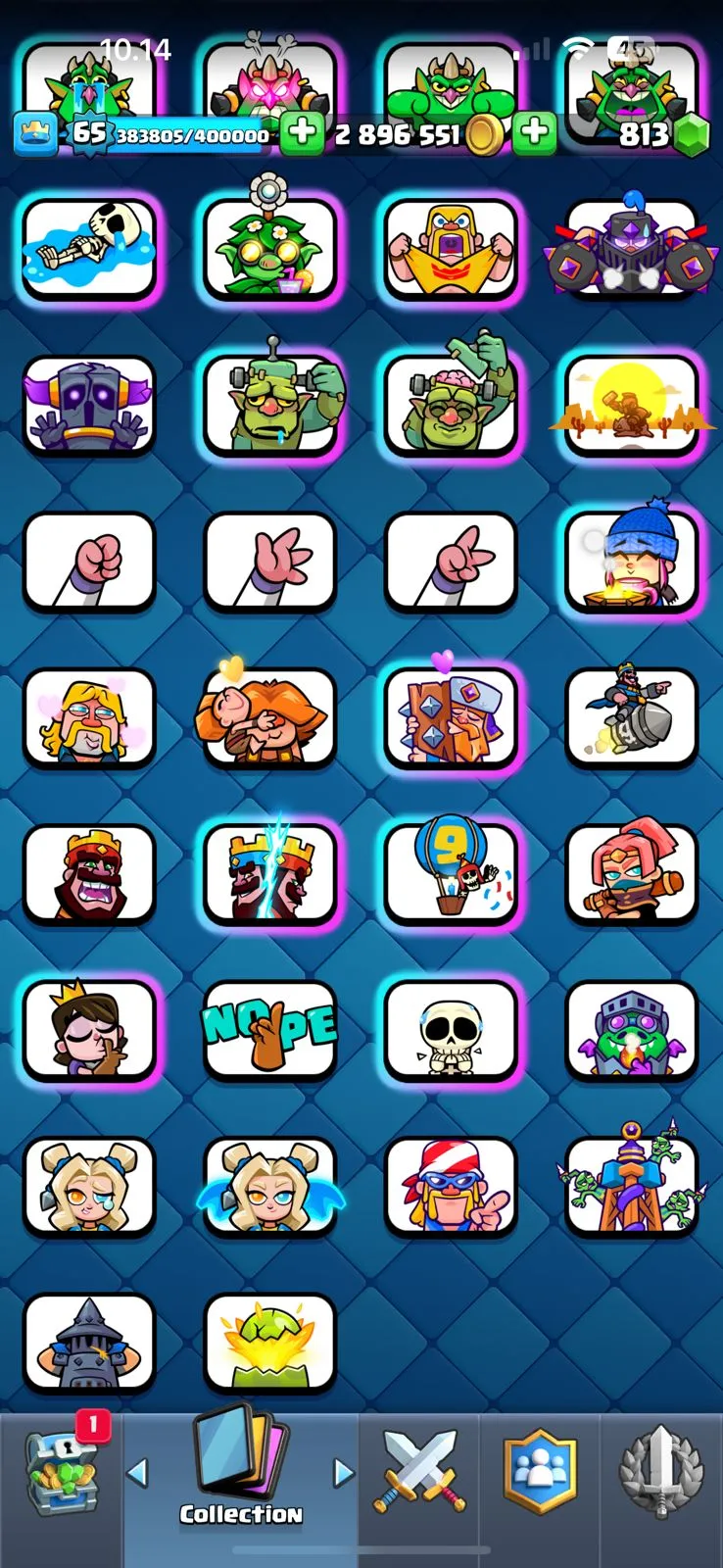Tap the left arrow beside Collection
This screenshot has height=1568, width=723.
pos(138,1471)
